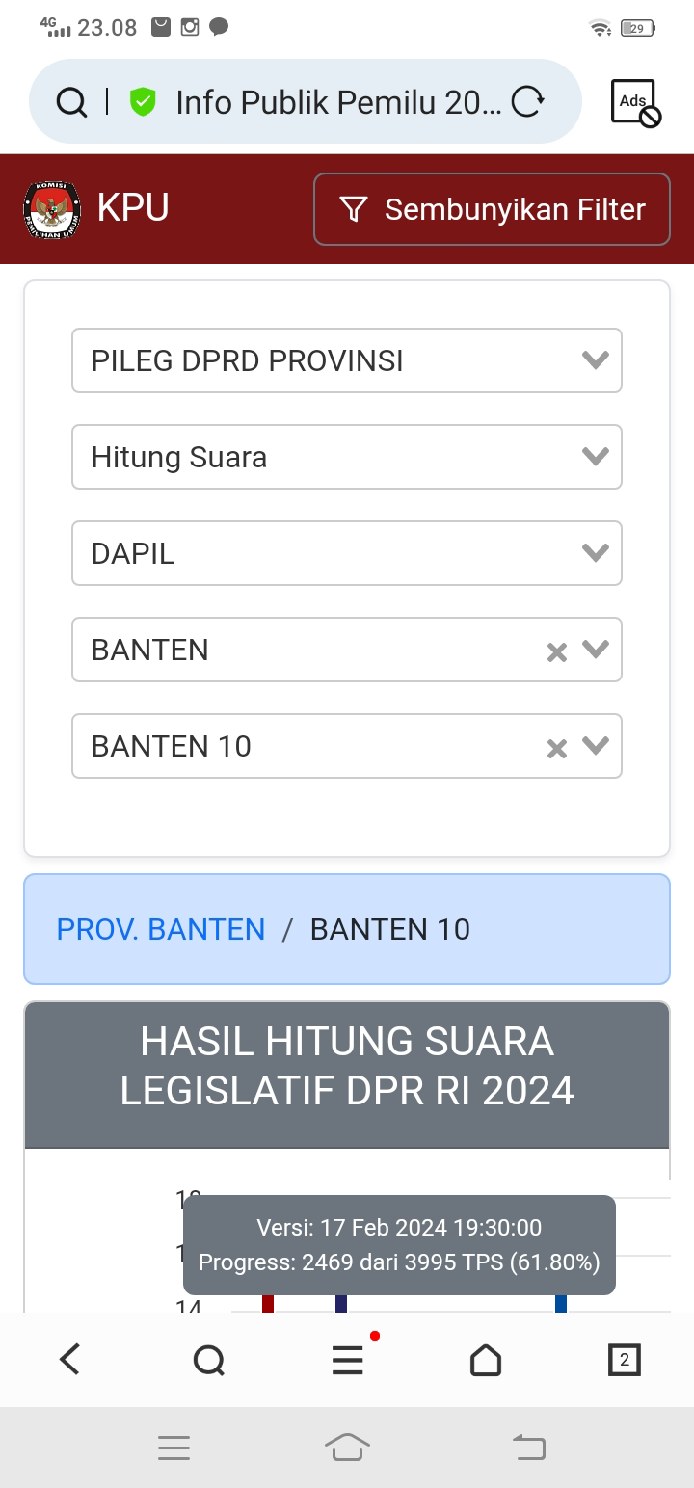Go to browser home page
This screenshot has height=1488, width=694.
[x=485, y=1359]
